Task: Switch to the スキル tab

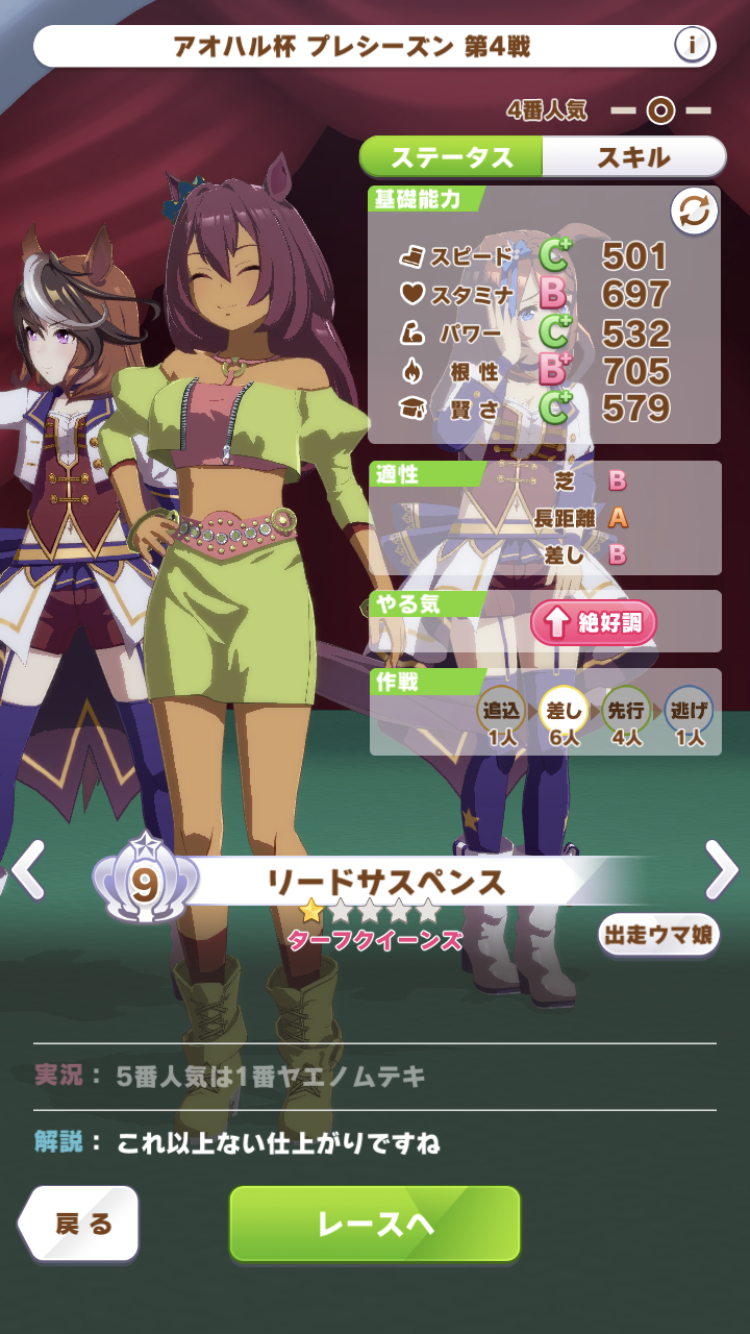Action: (633, 157)
